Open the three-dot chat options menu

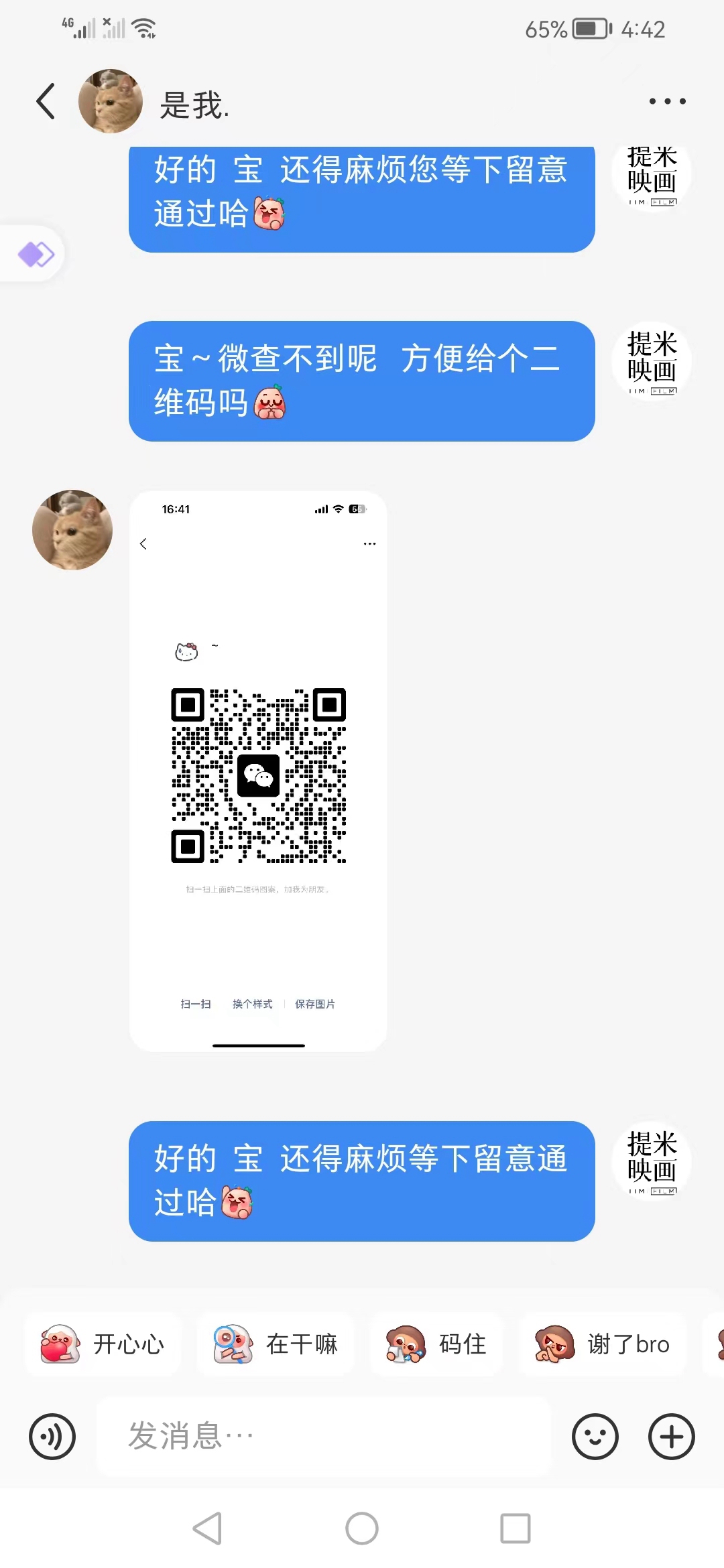pyautogui.click(x=667, y=101)
